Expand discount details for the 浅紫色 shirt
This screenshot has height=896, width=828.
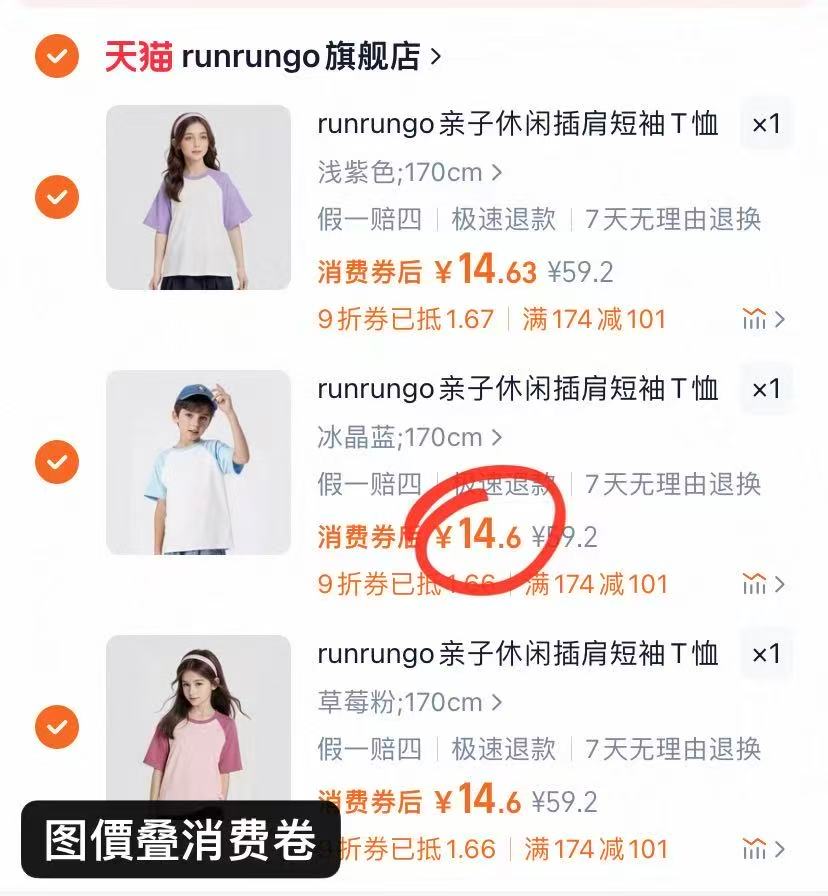764,320
